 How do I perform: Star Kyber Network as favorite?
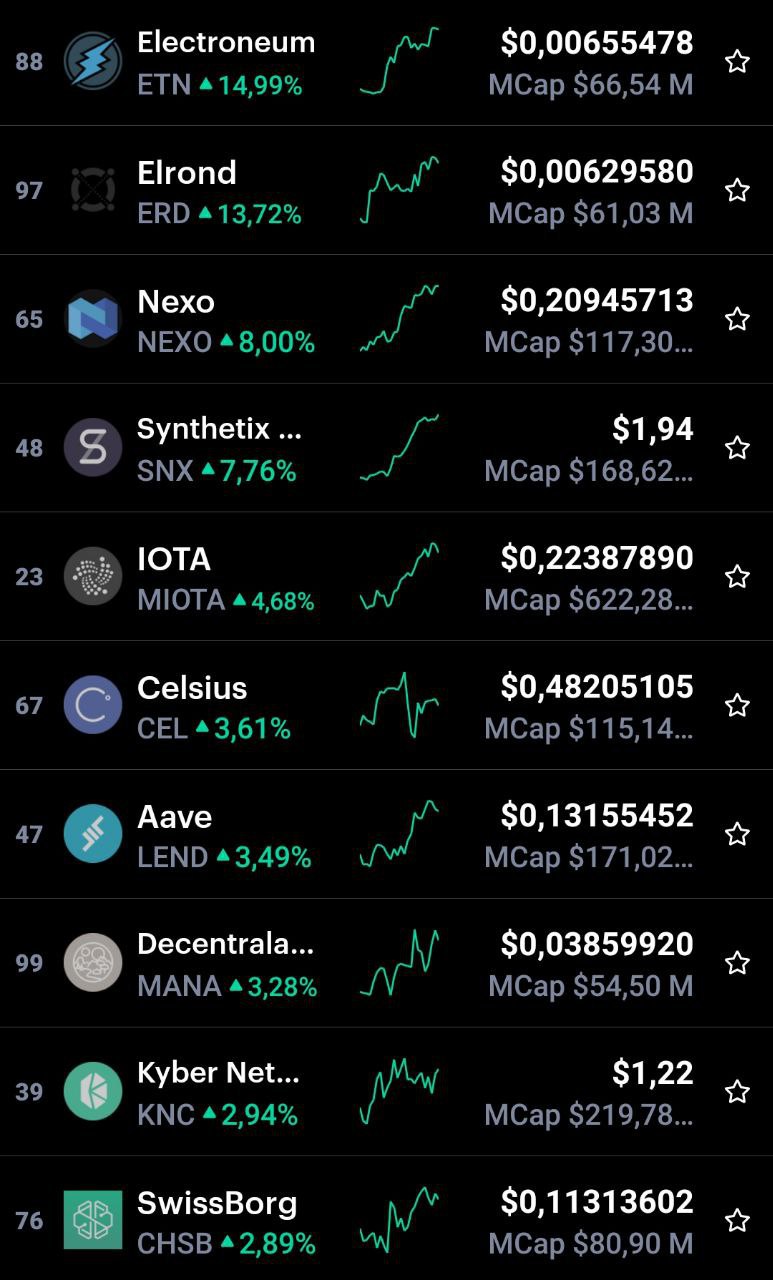tap(737, 1092)
